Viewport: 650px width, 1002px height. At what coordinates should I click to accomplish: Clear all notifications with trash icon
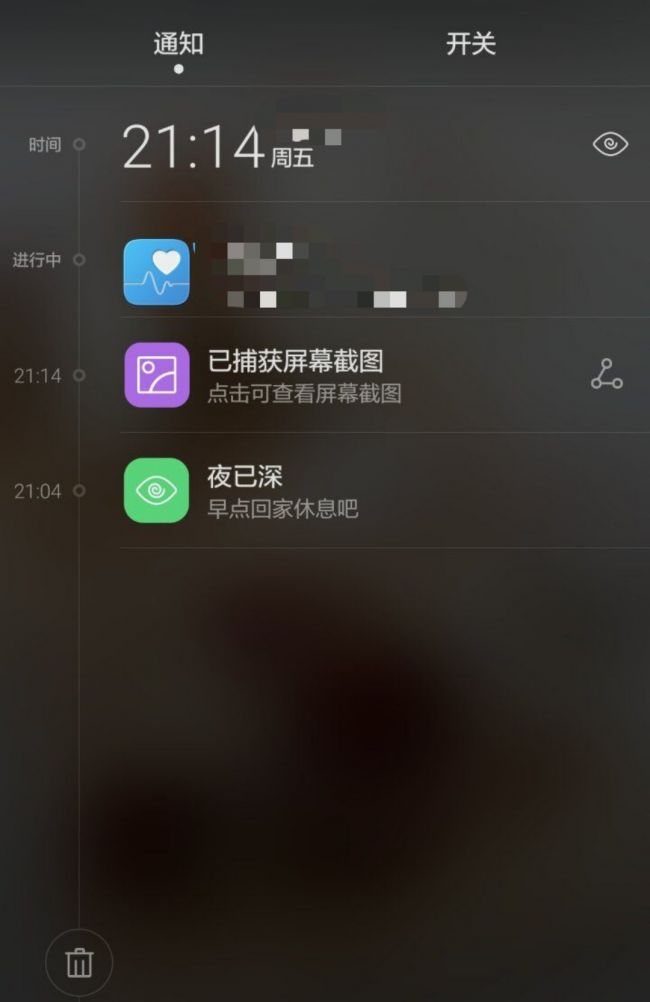(x=79, y=963)
